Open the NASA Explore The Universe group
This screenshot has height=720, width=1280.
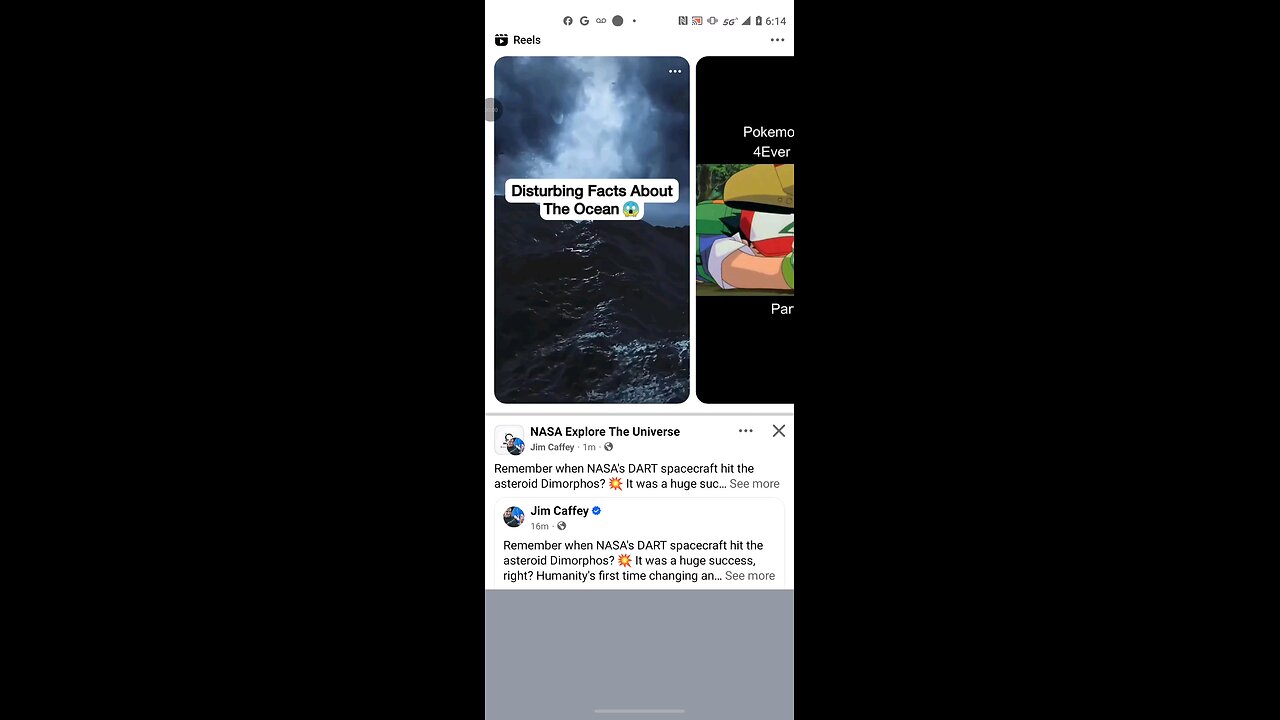point(604,432)
